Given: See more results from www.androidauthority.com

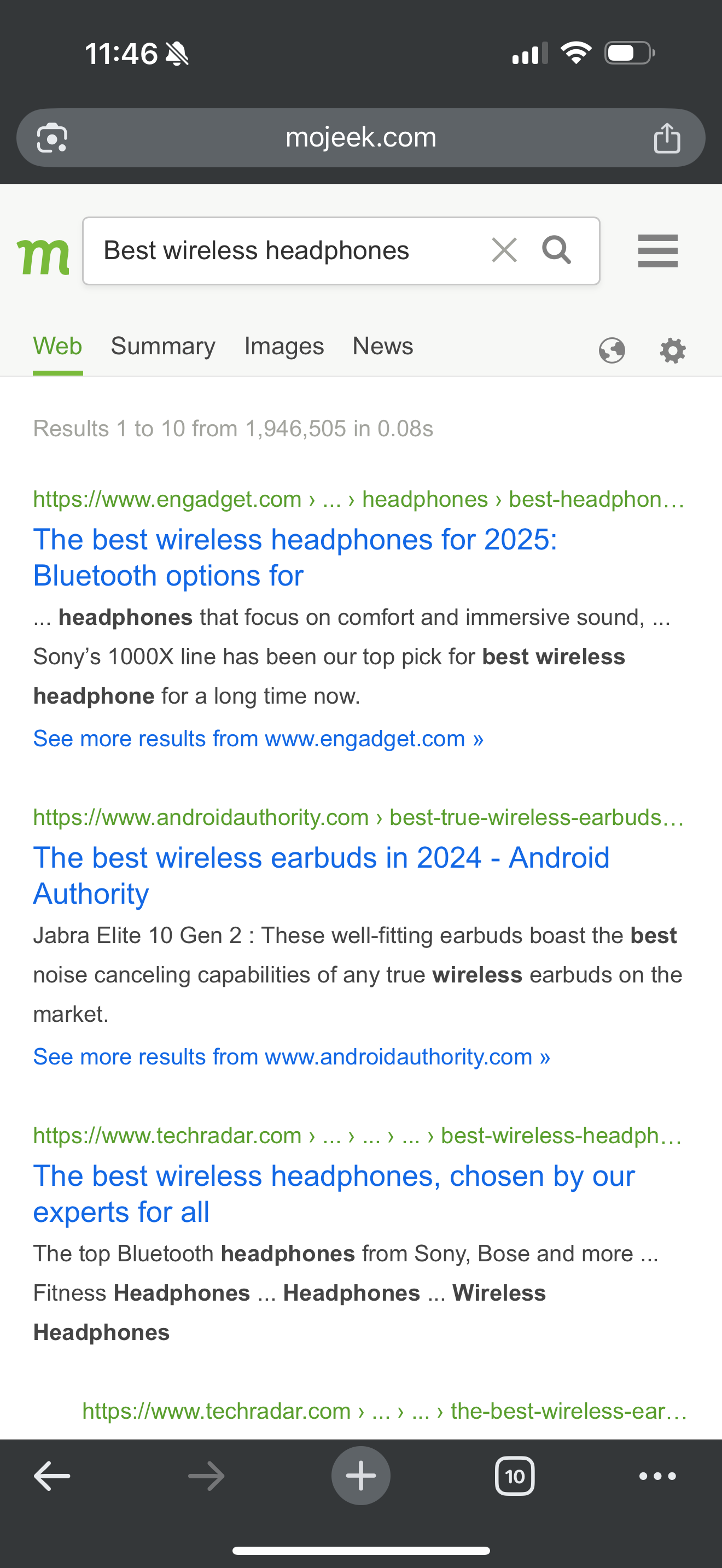Looking at the screenshot, I should pos(291,1057).
